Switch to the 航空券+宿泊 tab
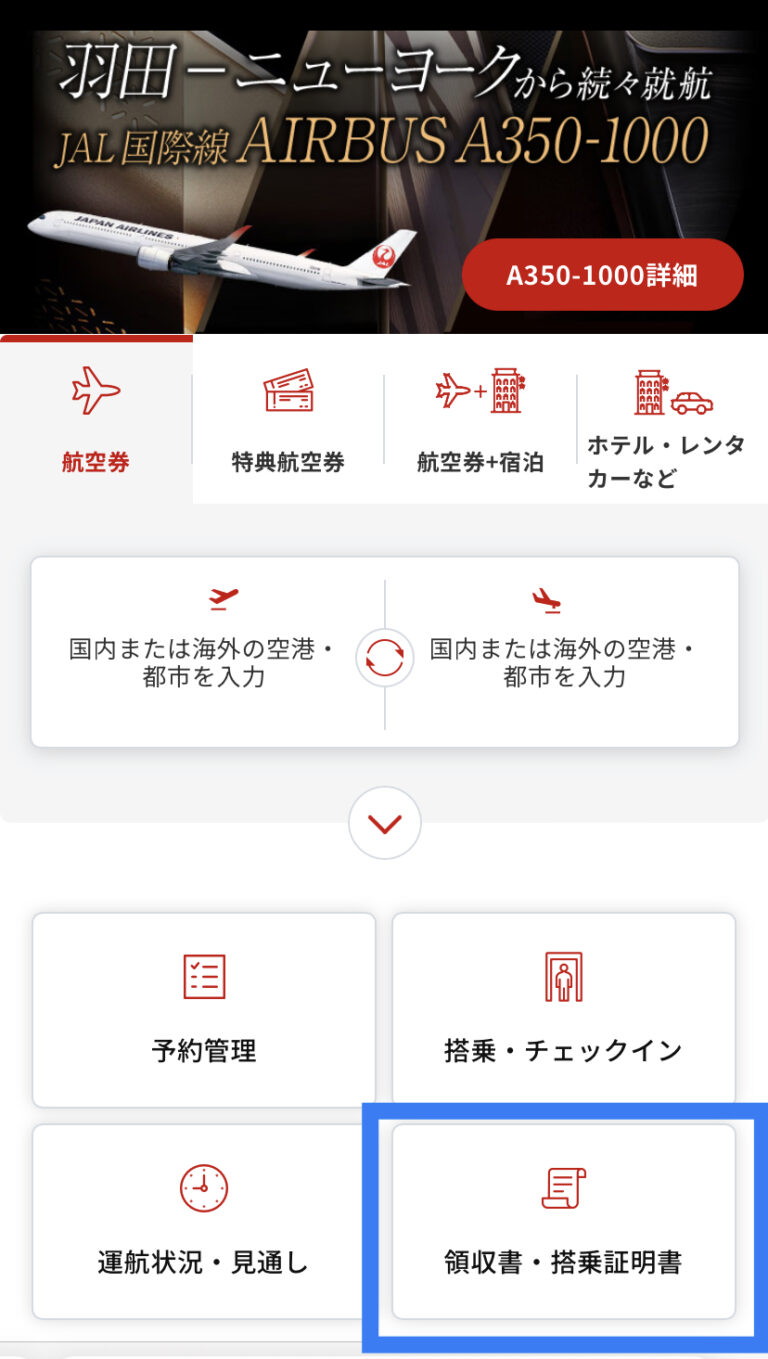 pos(479,425)
